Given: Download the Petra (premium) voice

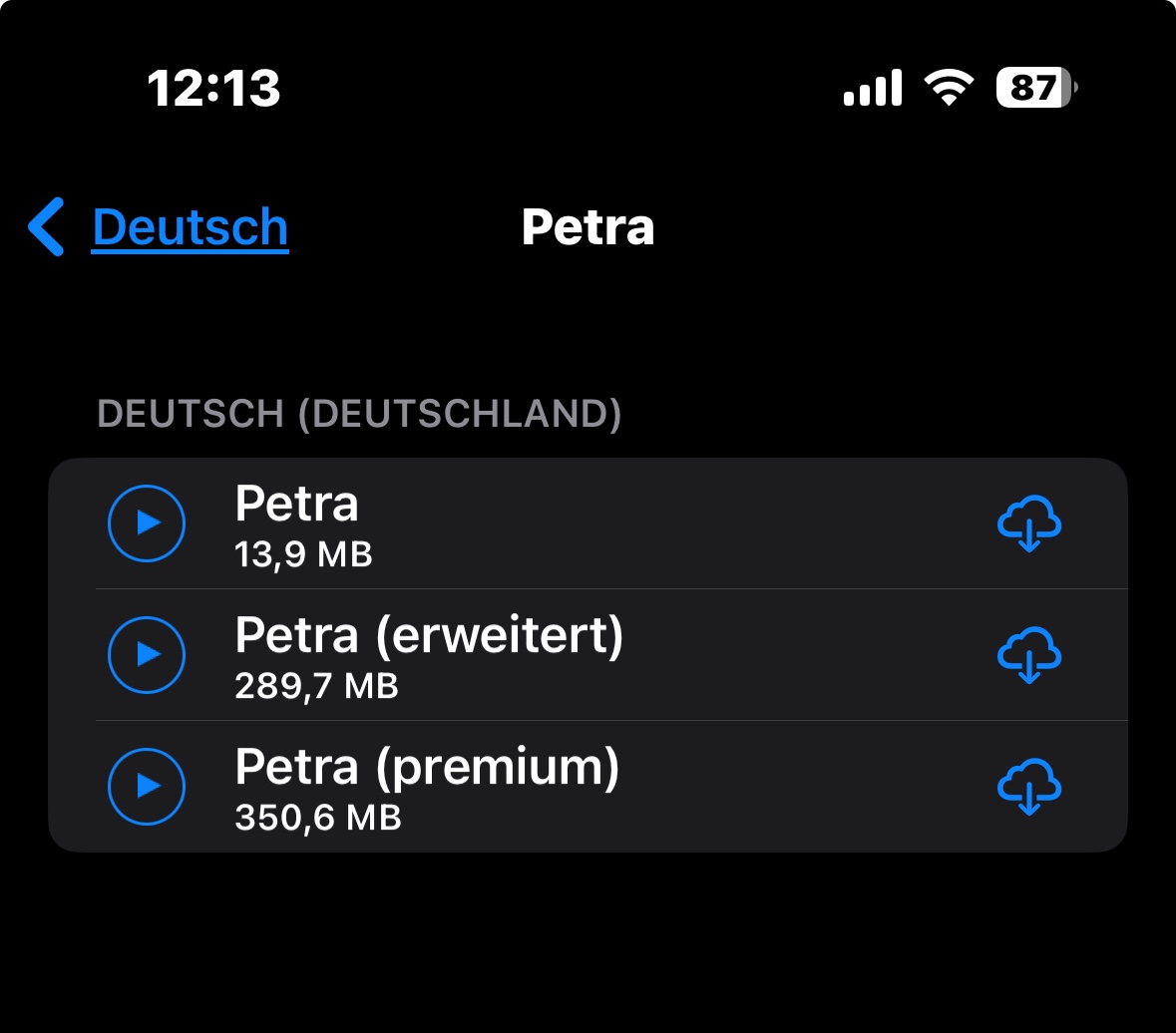Looking at the screenshot, I should pos(1029,787).
